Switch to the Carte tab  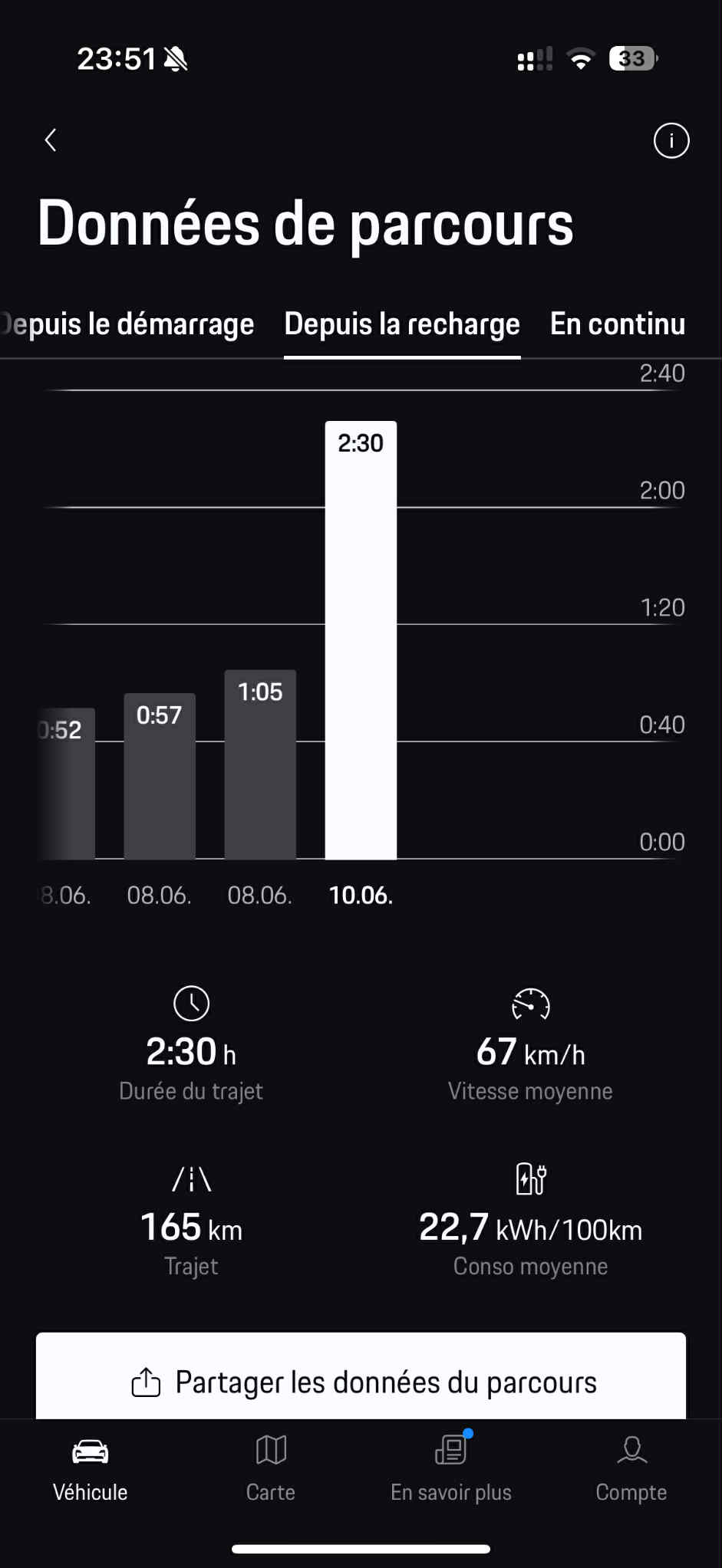point(271,1469)
